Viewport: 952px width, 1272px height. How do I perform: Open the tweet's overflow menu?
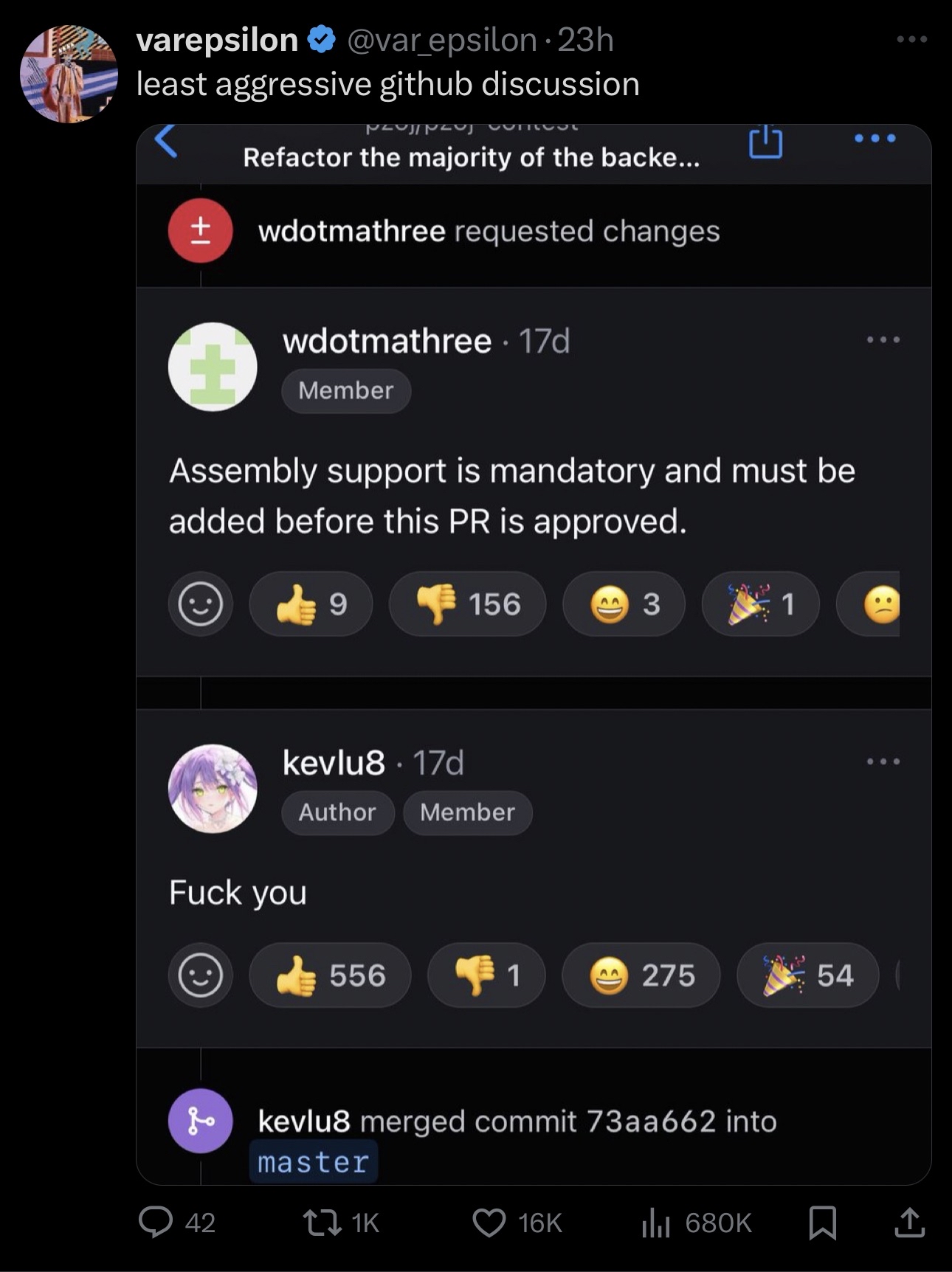pos(911,39)
